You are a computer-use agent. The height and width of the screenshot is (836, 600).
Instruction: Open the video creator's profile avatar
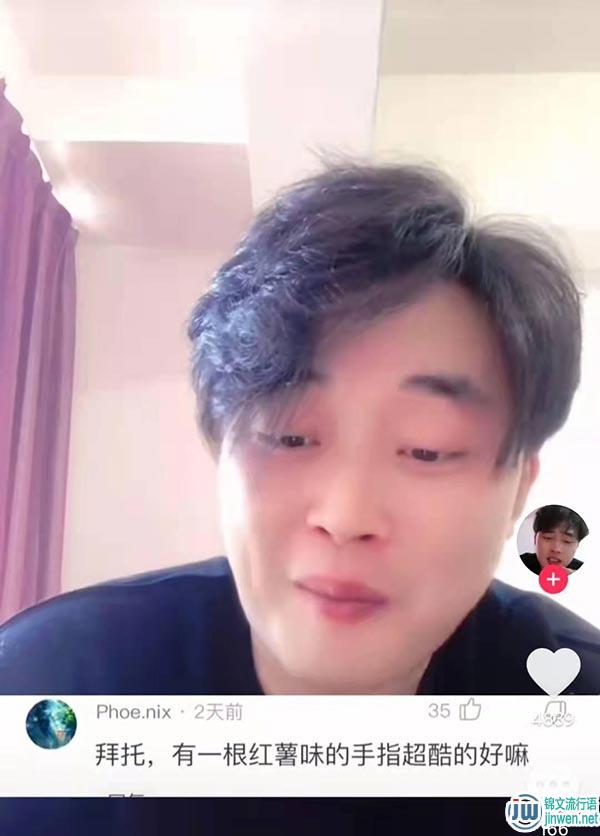coord(552,540)
